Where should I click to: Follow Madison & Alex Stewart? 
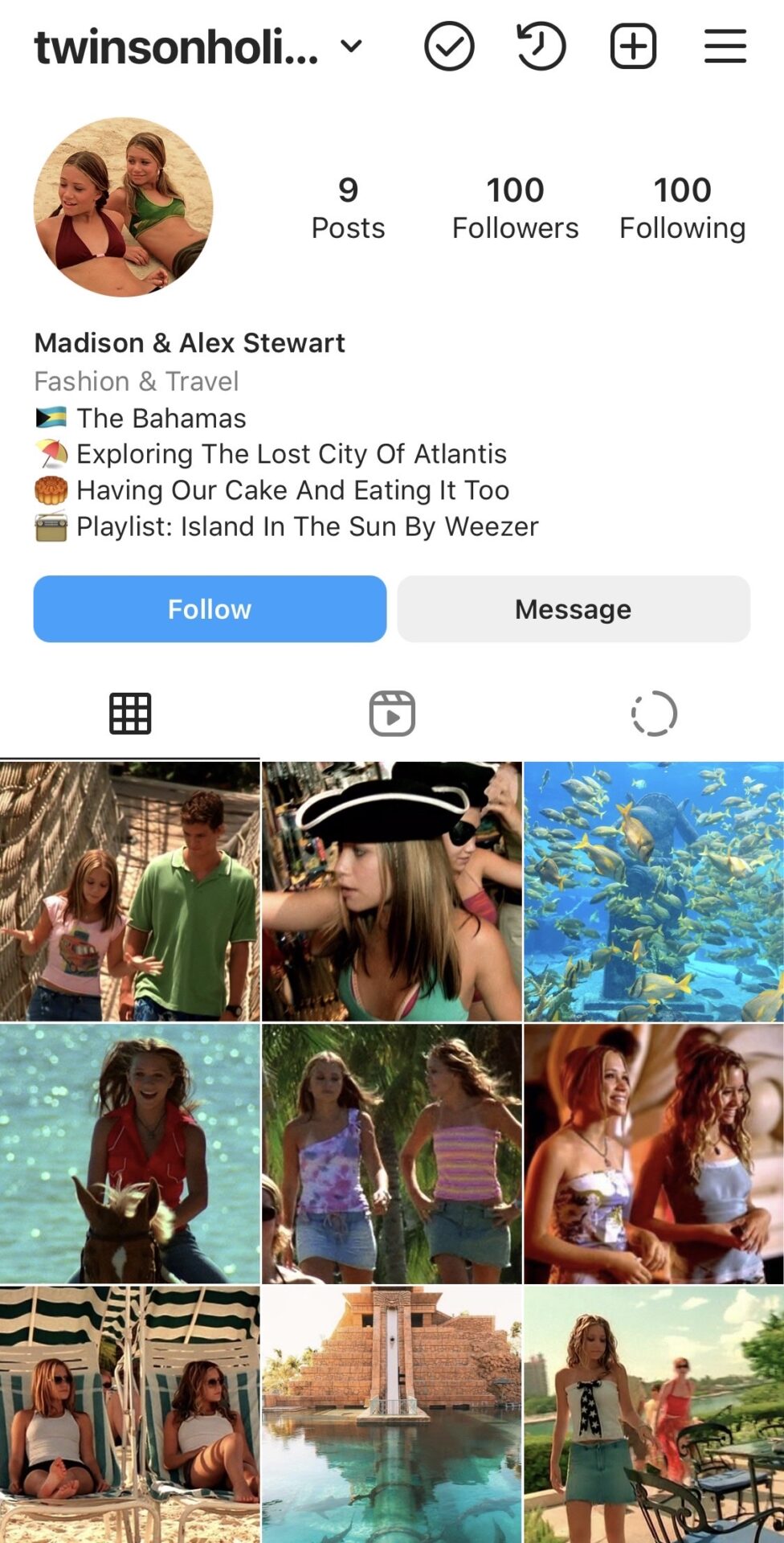pyautogui.click(x=210, y=609)
